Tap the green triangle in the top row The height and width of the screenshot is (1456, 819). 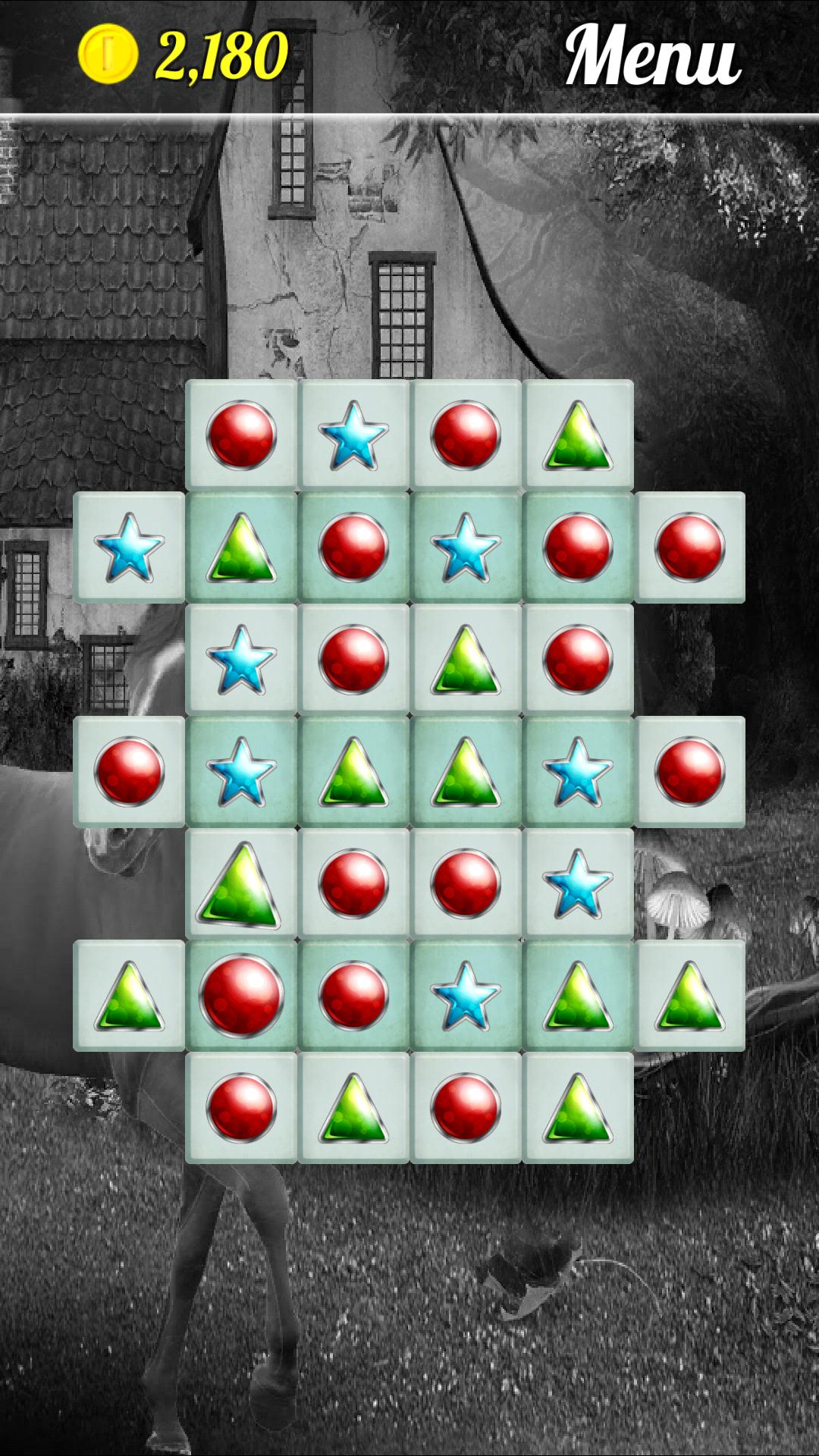pos(577,435)
